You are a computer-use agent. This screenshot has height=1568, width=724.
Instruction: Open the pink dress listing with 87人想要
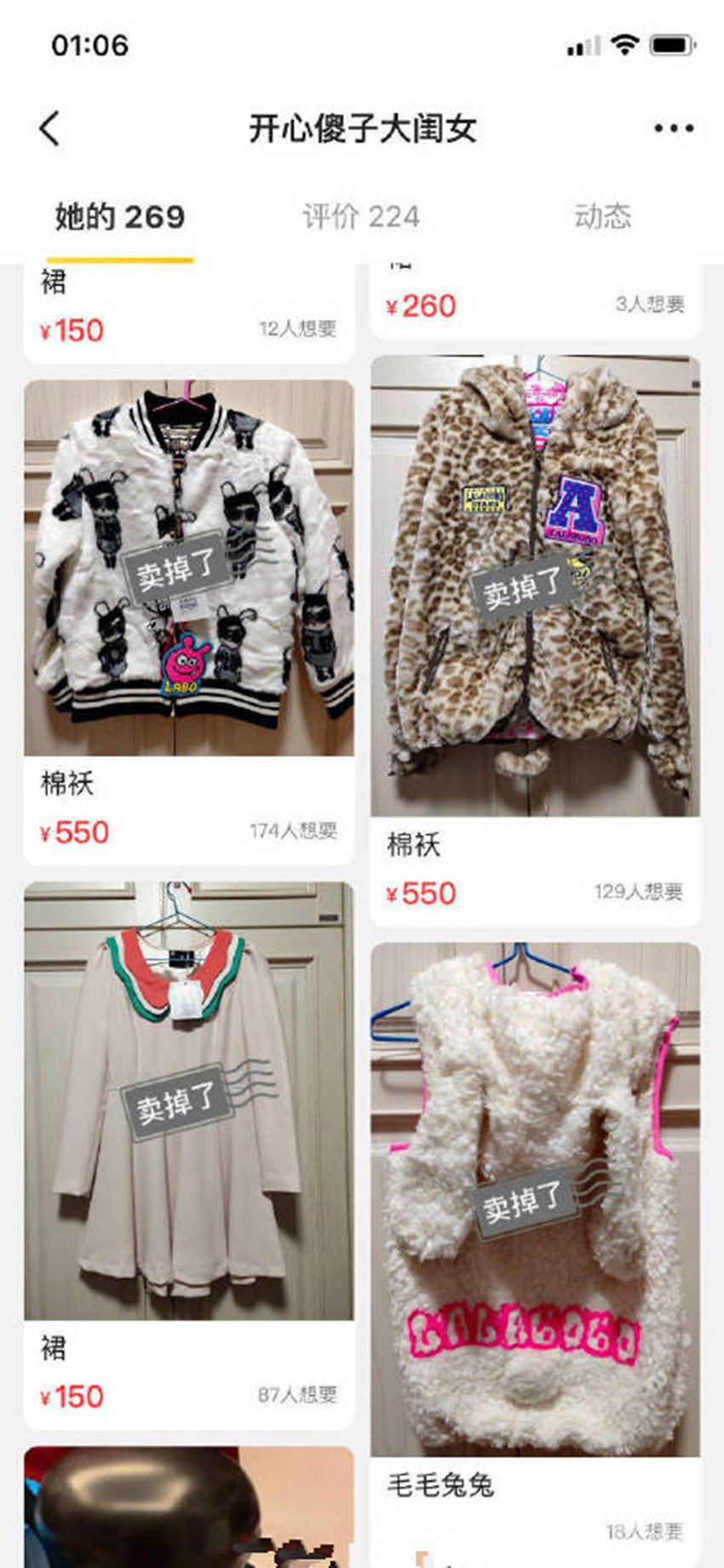click(x=188, y=1100)
